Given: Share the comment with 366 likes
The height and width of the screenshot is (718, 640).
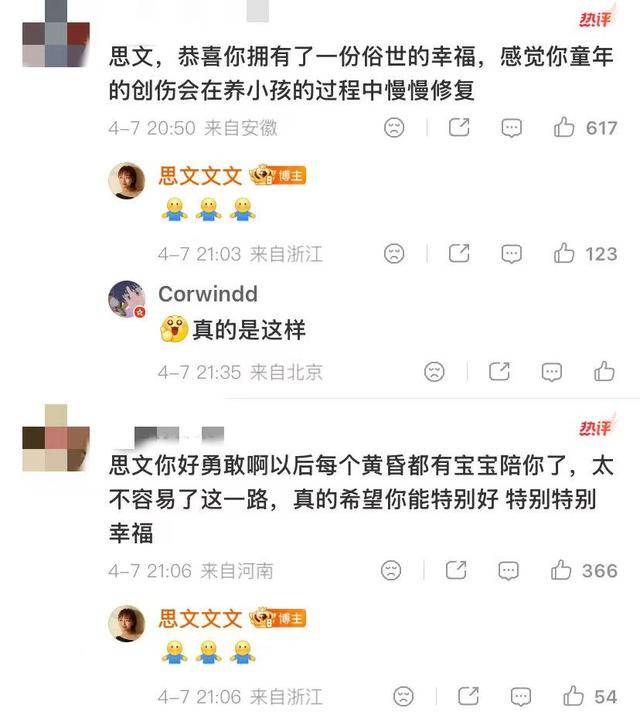Looking at the screenshot, I should (x=455, y=570).
